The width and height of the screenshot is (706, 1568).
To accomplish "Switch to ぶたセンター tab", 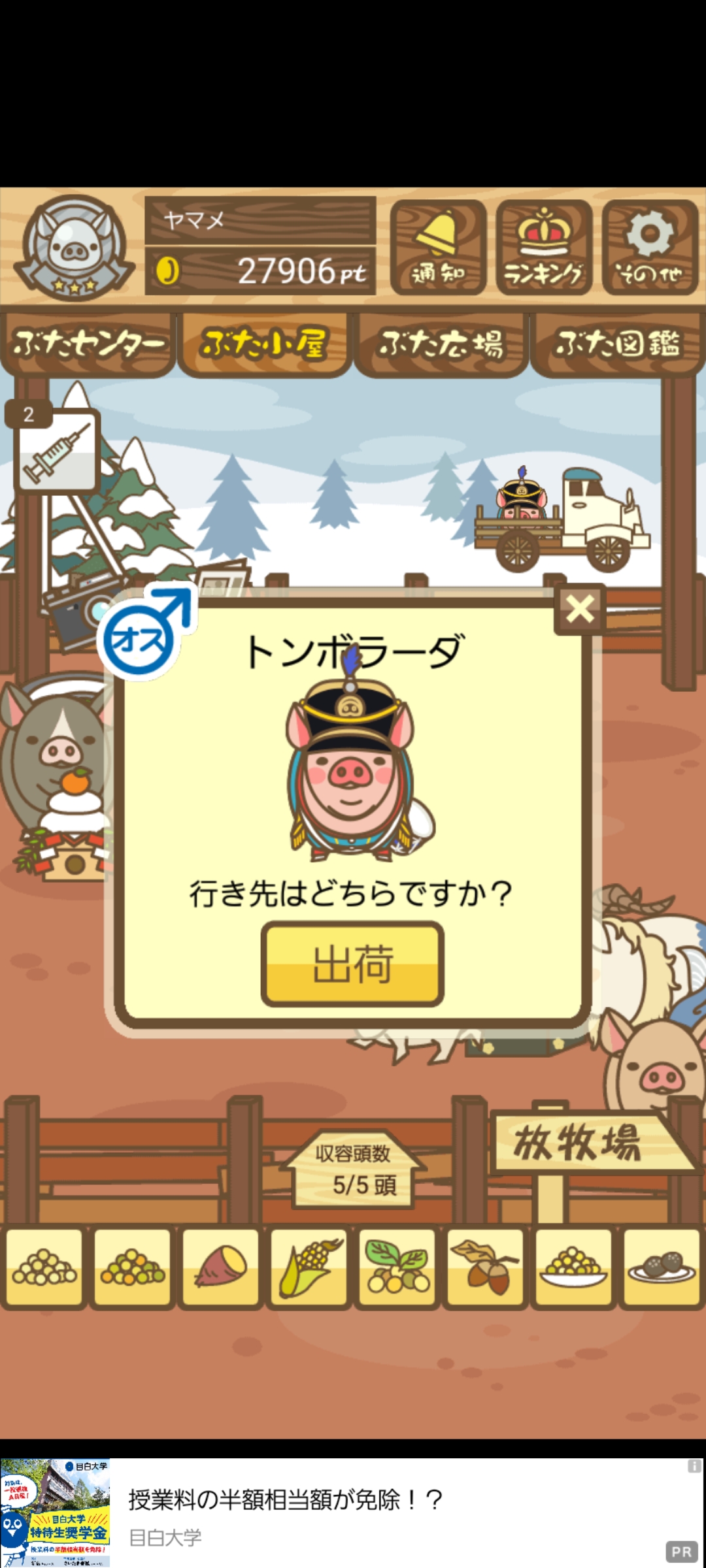I will tap(88, 344).
